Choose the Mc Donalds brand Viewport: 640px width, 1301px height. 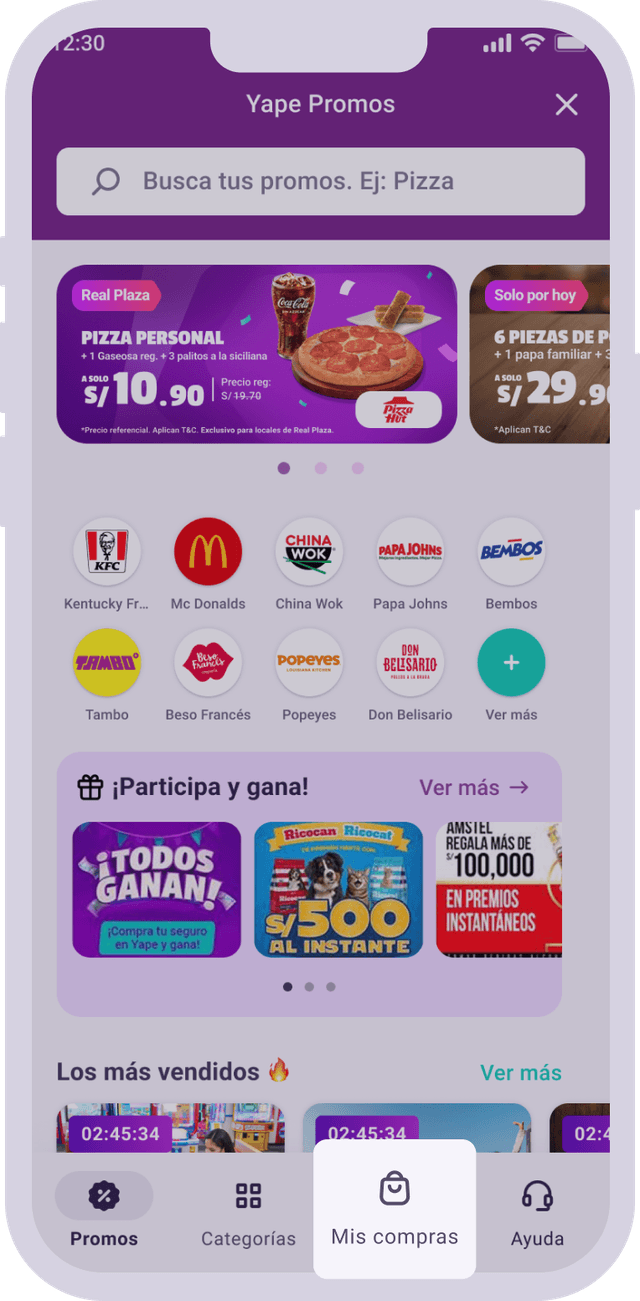208,552
